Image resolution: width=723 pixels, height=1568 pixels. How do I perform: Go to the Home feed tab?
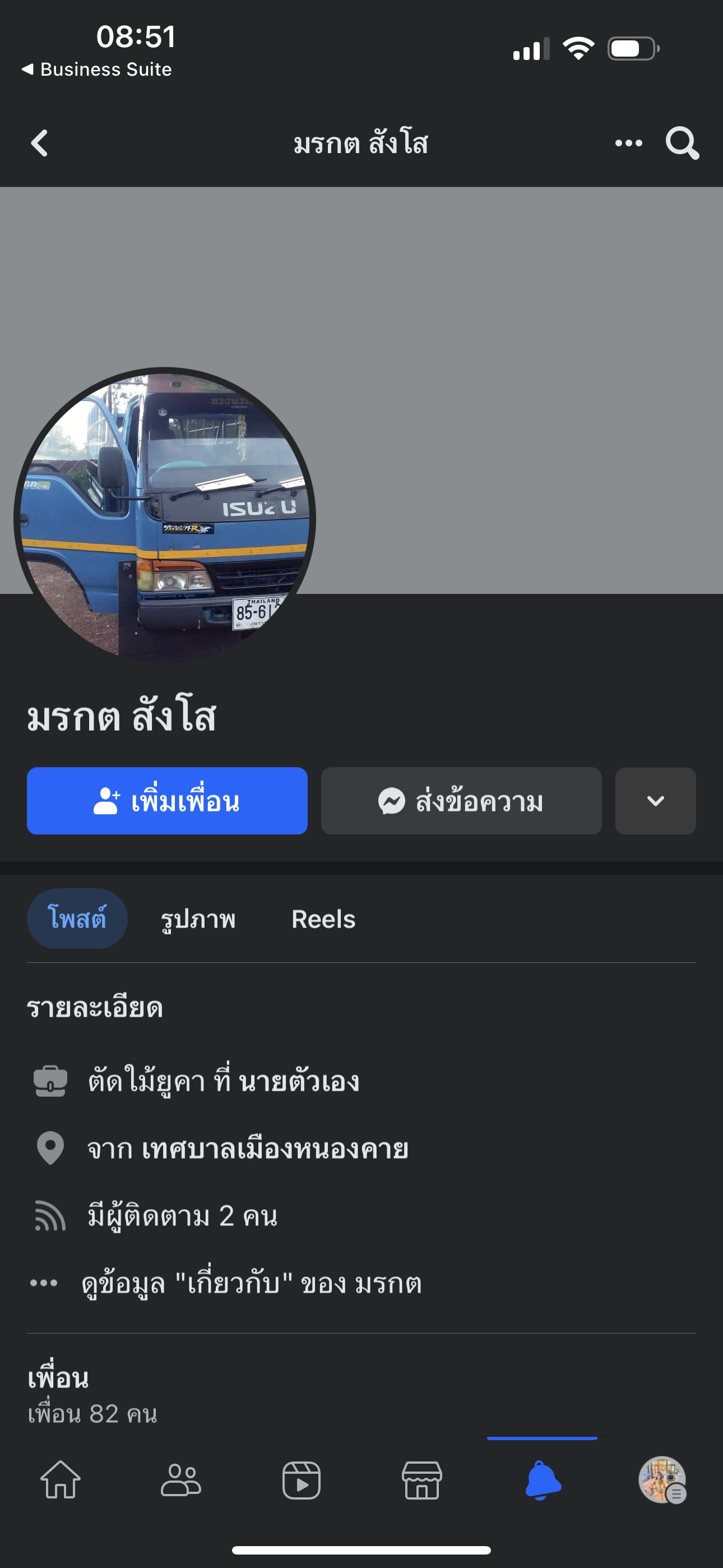(x=61, y=1480)
